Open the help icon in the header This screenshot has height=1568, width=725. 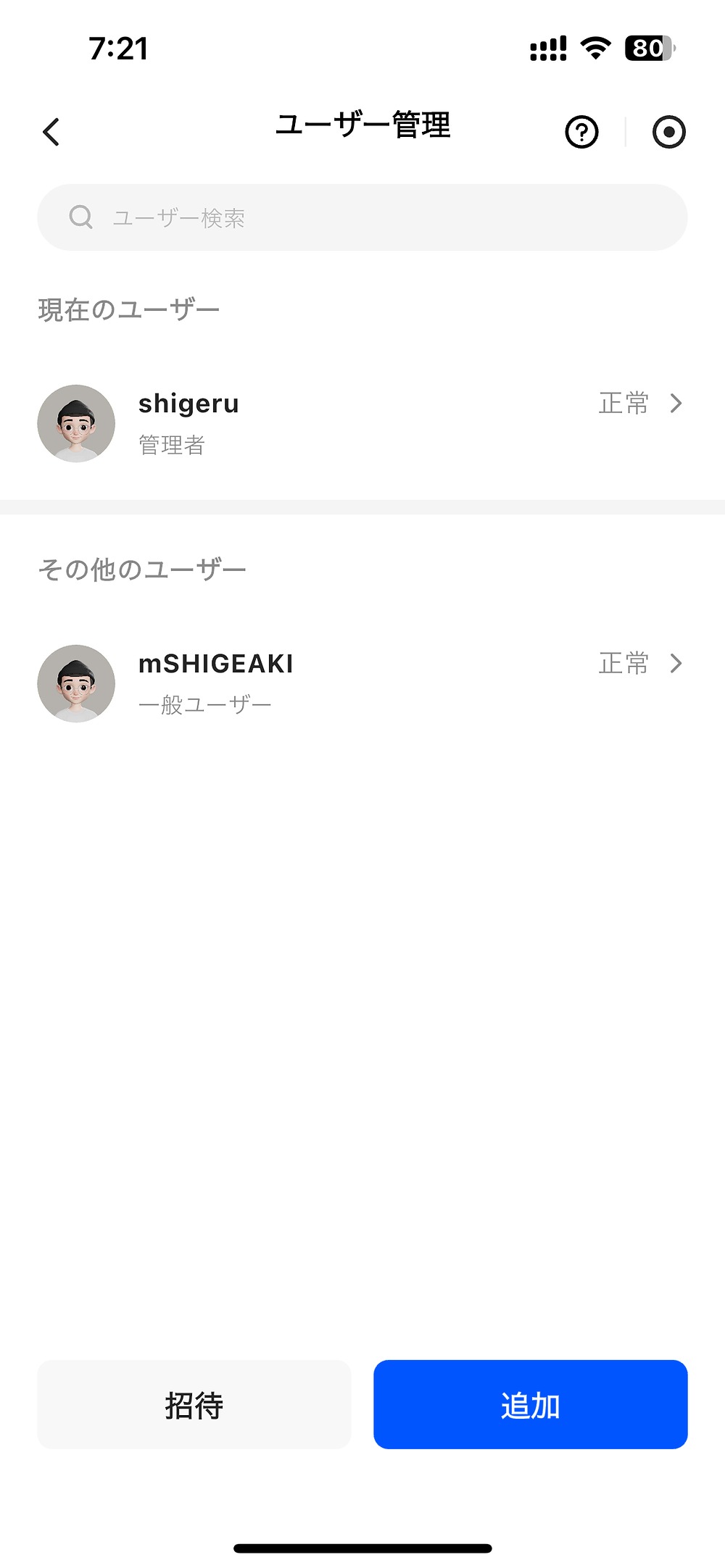point(580,132)
